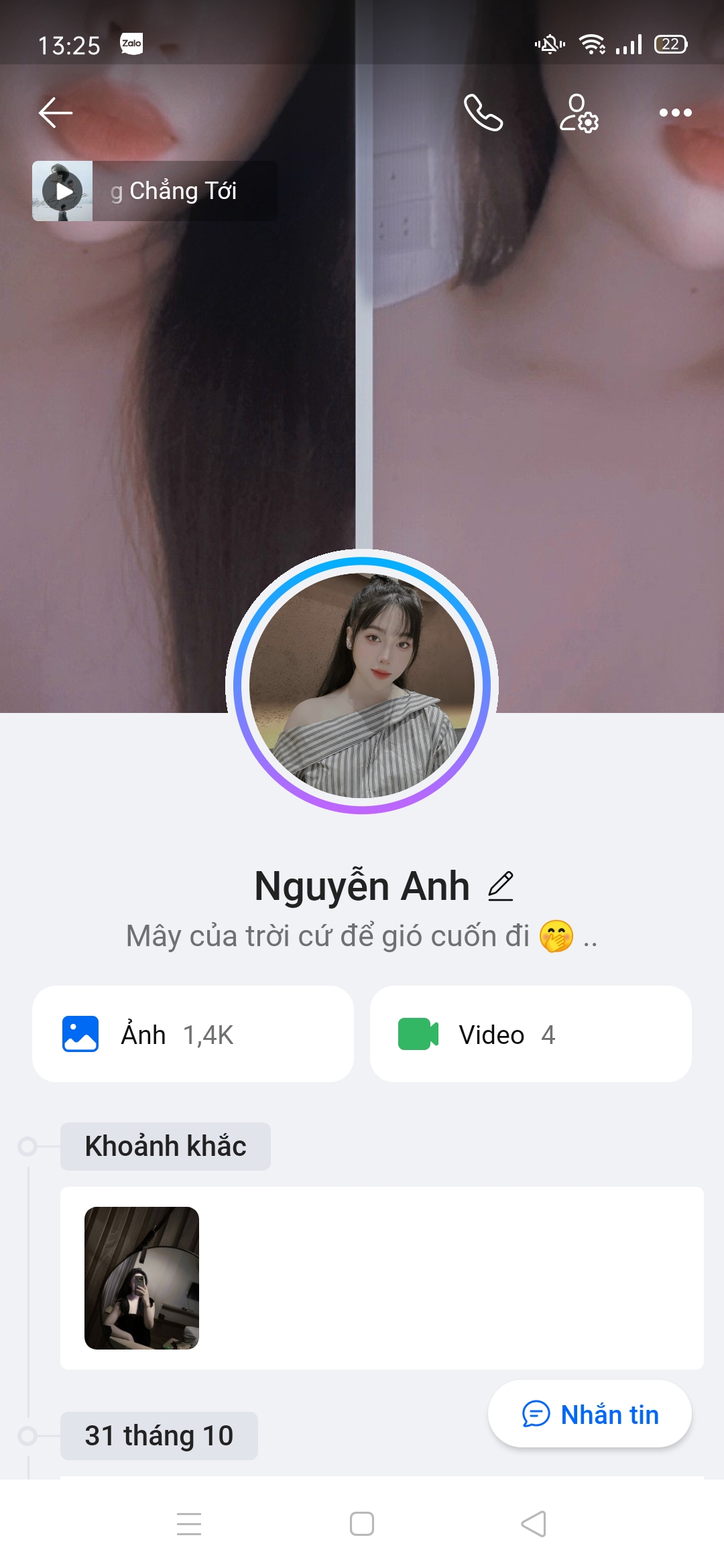This screenshot has height=1568, width=724.
Task: Open the three-dot overflow menu
Action: click(675, 113)
